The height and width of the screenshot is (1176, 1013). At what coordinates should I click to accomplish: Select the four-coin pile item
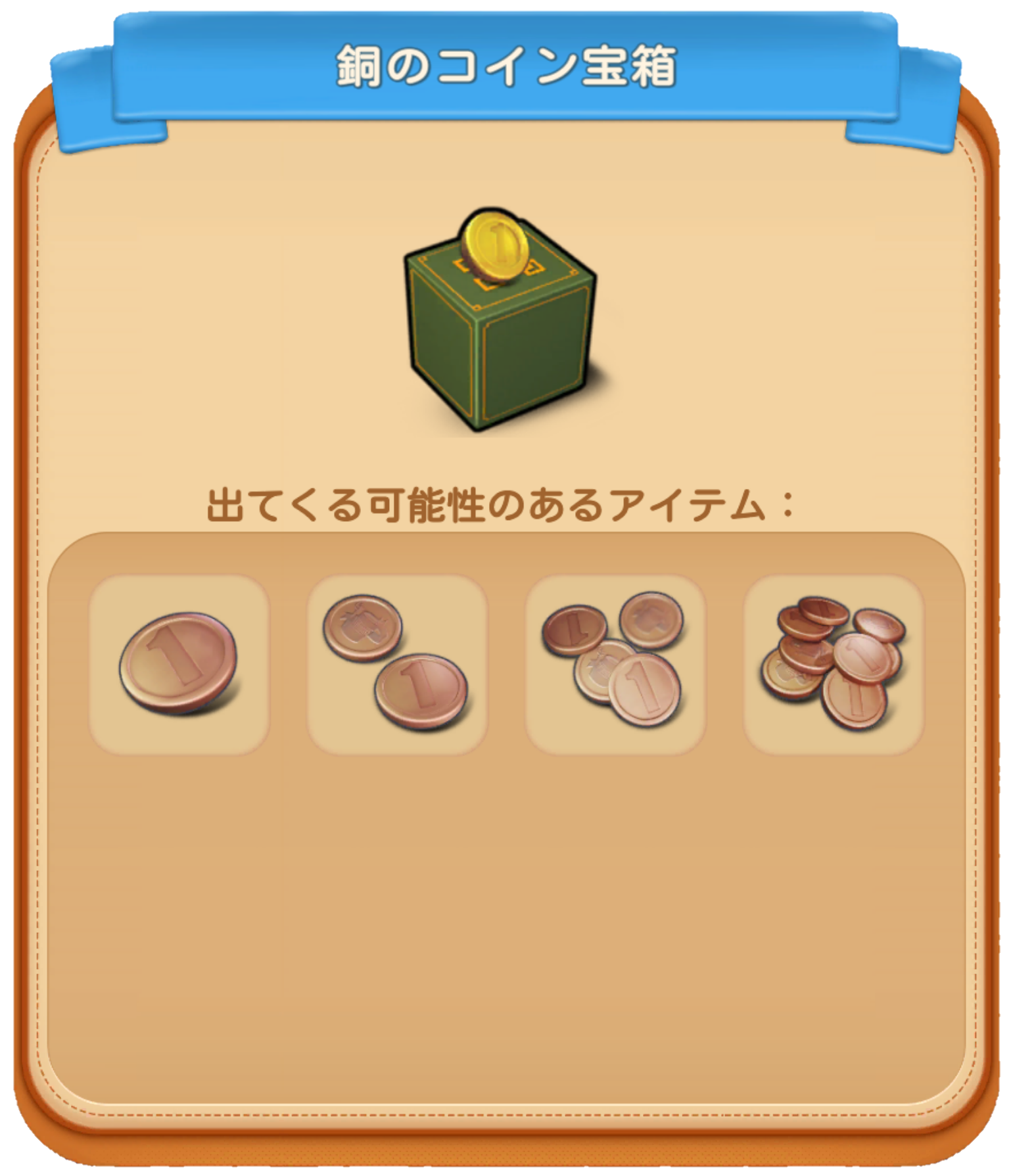pos(615,664)
